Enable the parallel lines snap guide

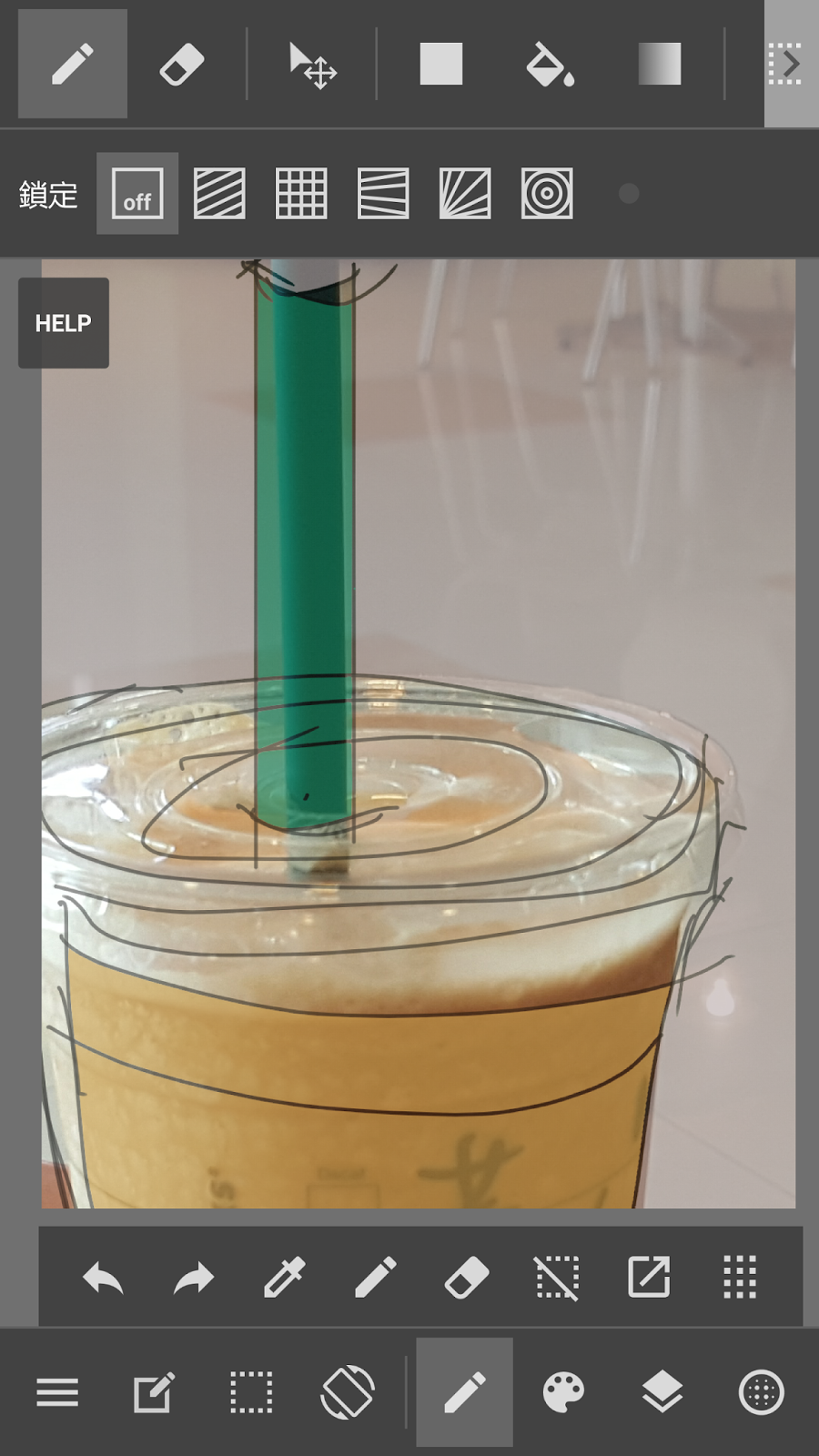pyautogui.click(x=219, y=194)
